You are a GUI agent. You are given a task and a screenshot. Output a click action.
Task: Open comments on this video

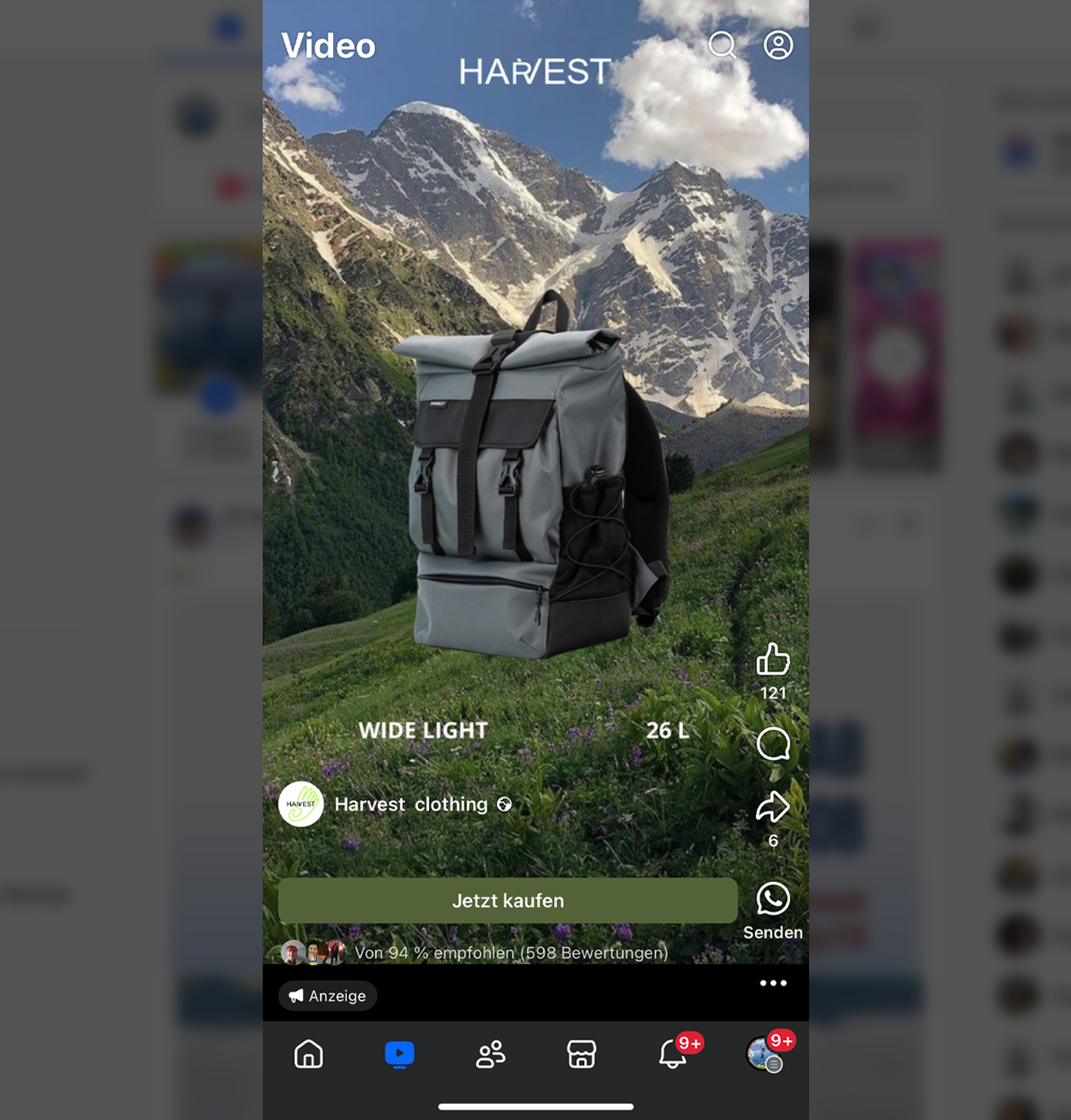pos(773,745)
